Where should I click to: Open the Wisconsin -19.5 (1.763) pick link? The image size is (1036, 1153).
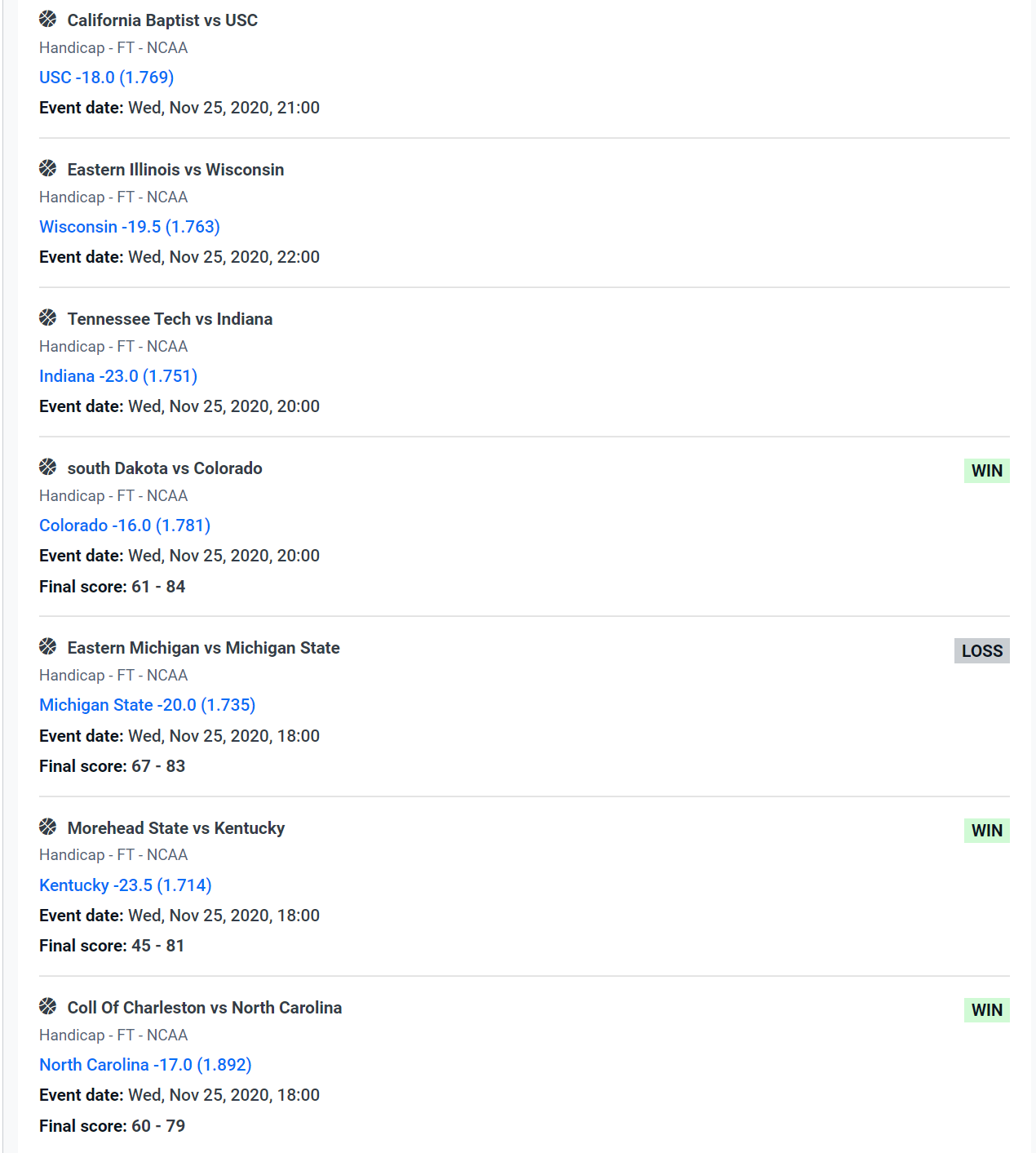[x=129, y=227]
